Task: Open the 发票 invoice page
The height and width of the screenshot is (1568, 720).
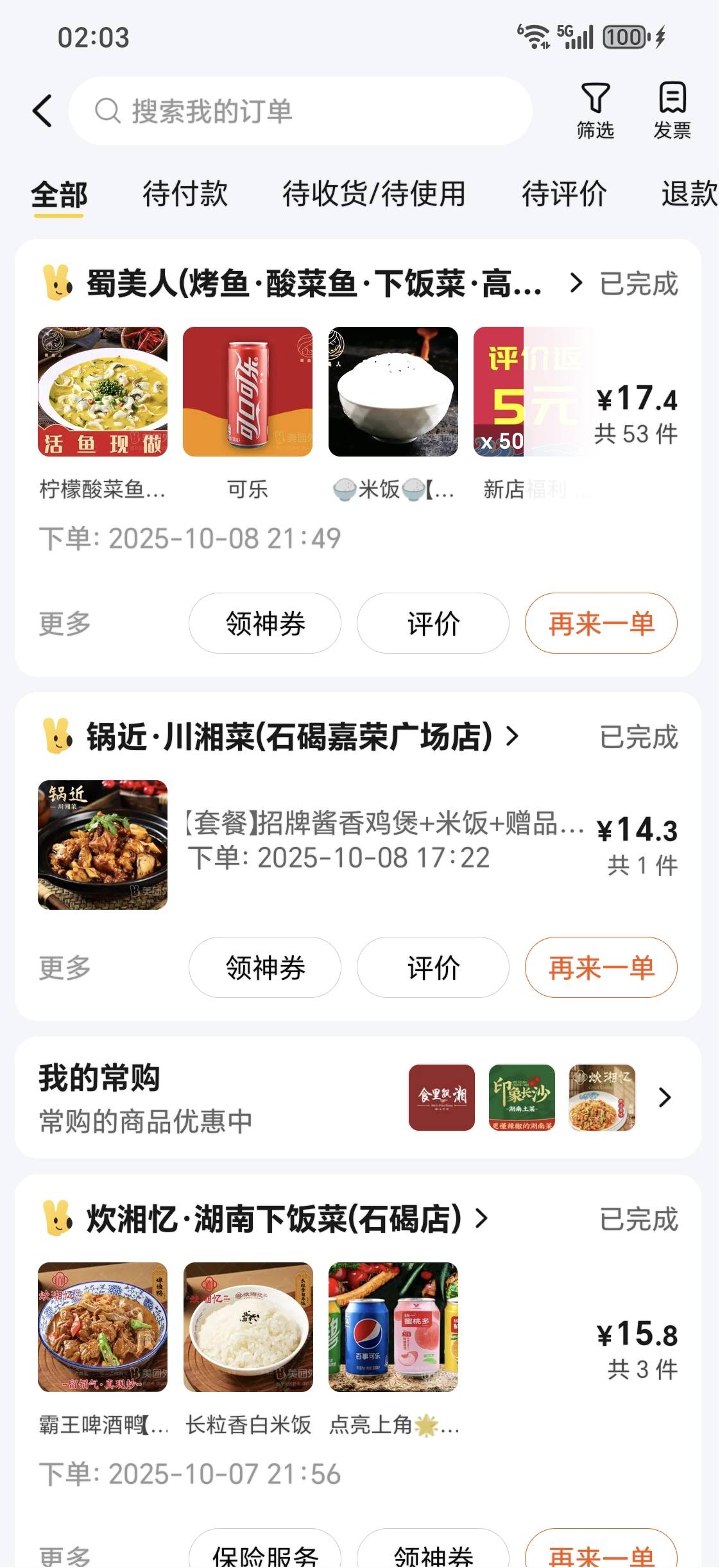Action: click(672, 110)
